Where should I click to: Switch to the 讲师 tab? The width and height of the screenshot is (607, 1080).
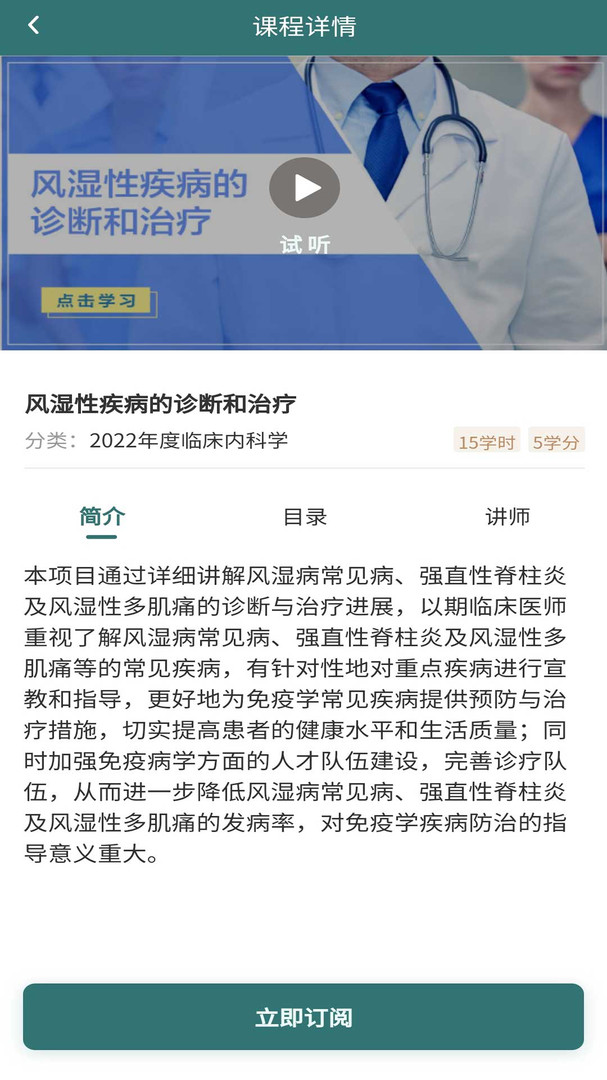point(507,517)
